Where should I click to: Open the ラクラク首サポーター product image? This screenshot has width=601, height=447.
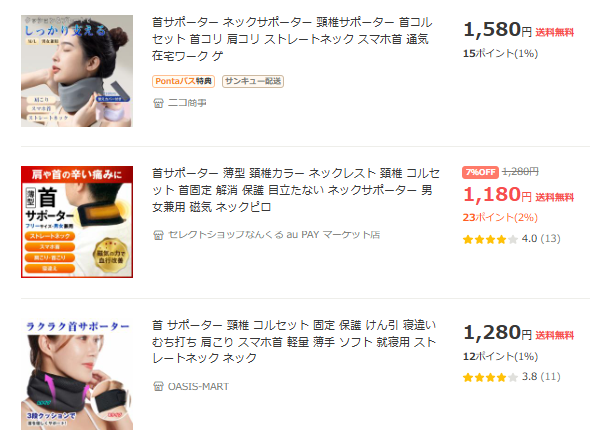[x=77, y=373]
